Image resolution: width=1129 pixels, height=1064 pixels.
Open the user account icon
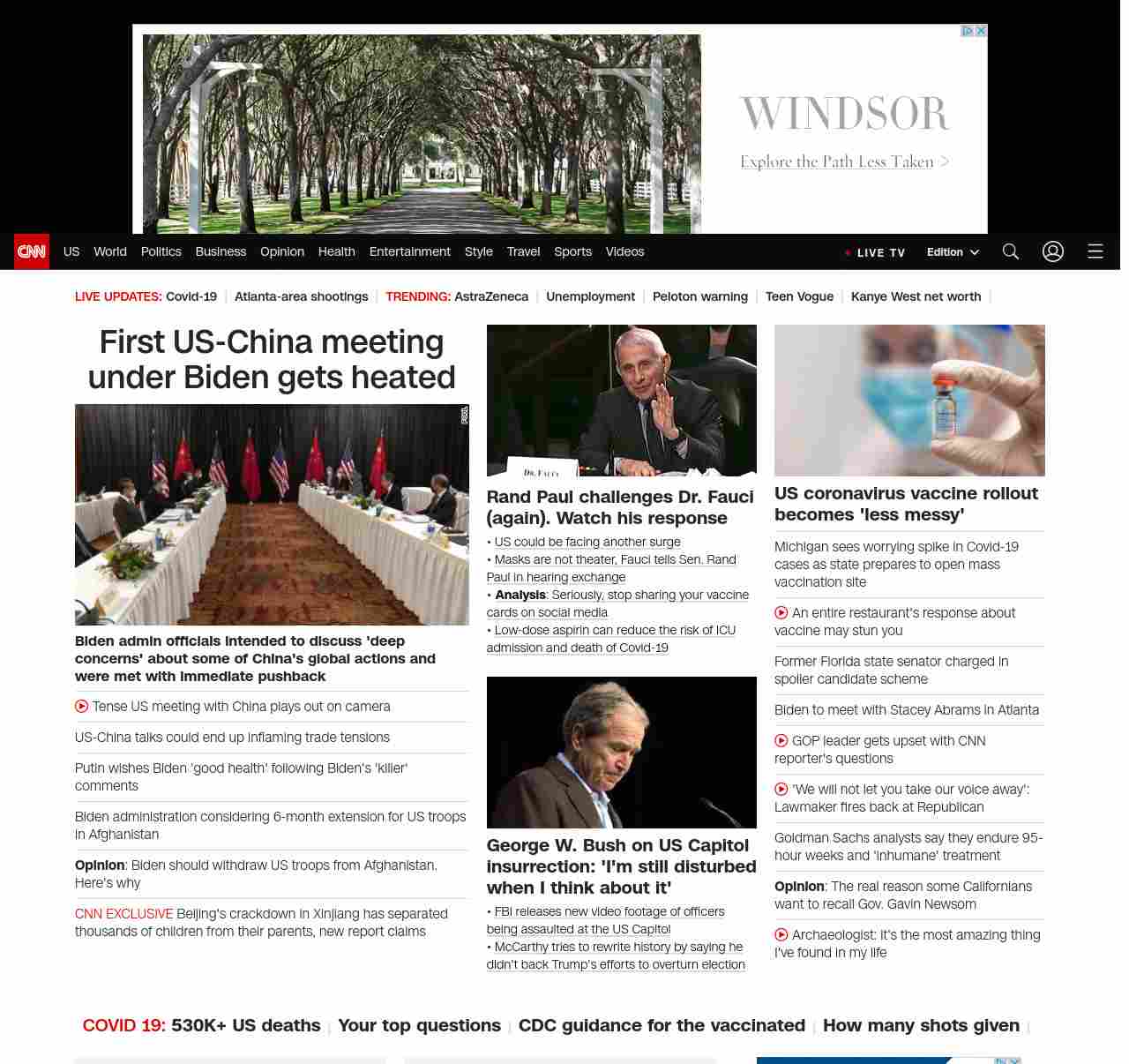[1052, 251]
